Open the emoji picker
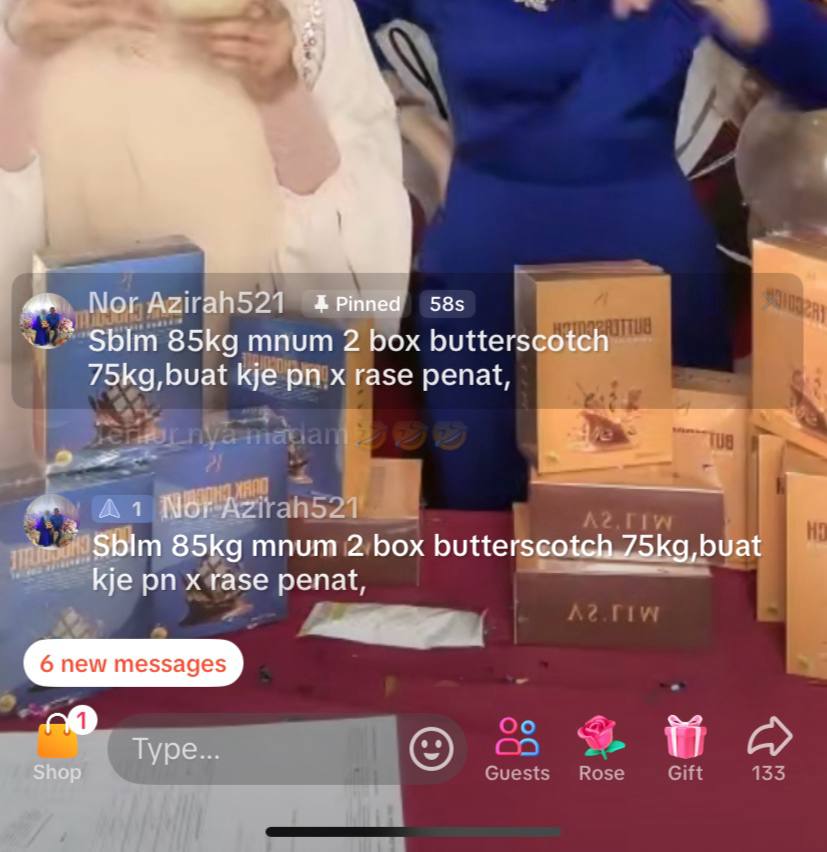The height and width of the screenshot is (852, 827). (431, 749)
